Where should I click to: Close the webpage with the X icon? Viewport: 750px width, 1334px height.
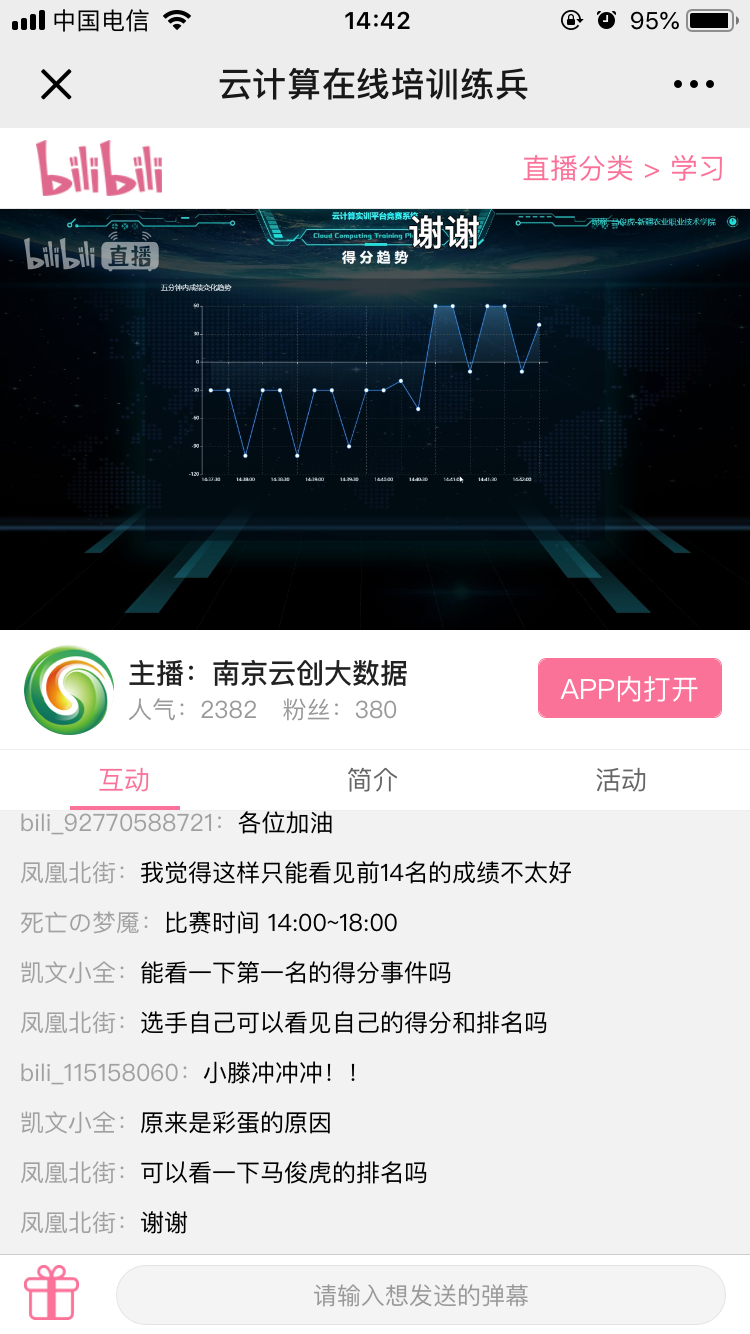click(56, 85)
